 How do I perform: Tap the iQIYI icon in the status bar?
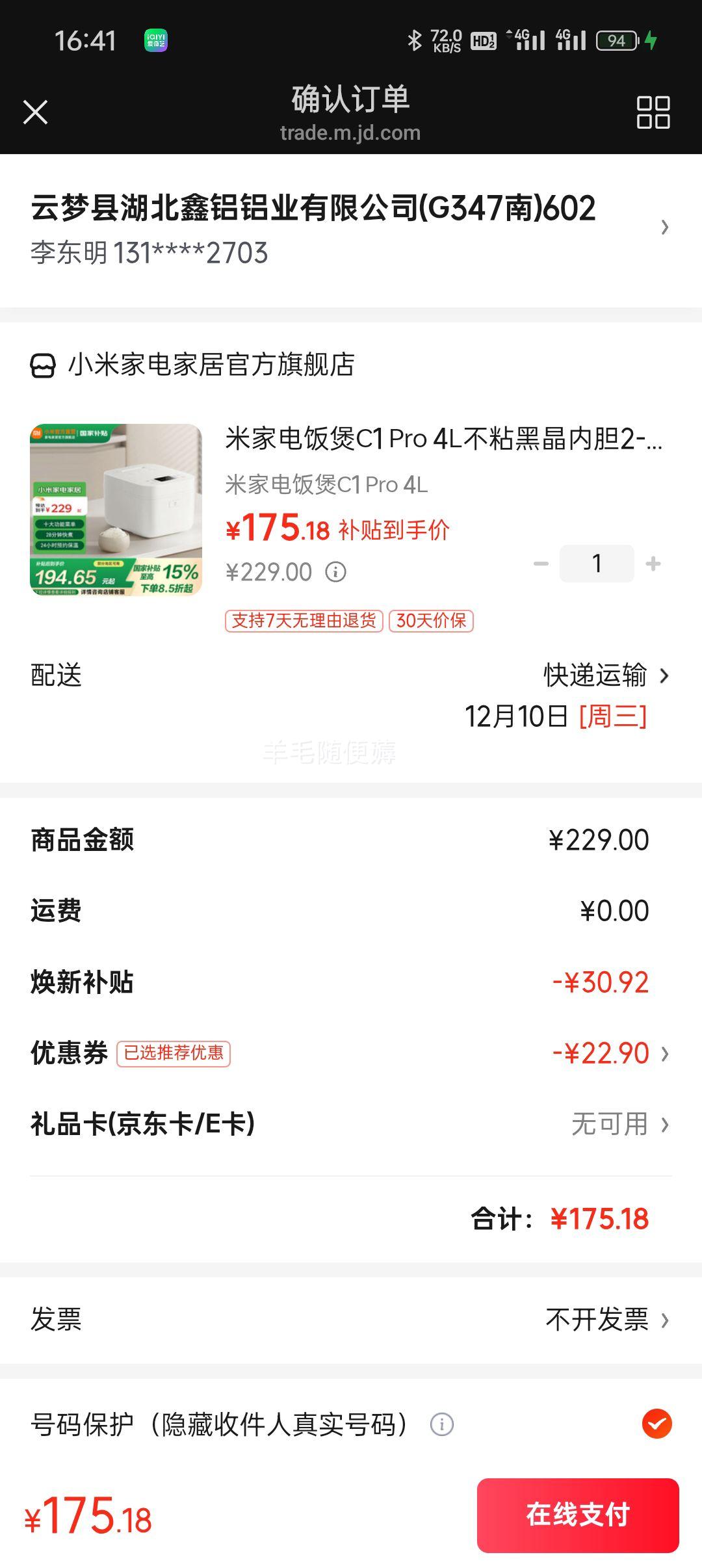[156, 41]
